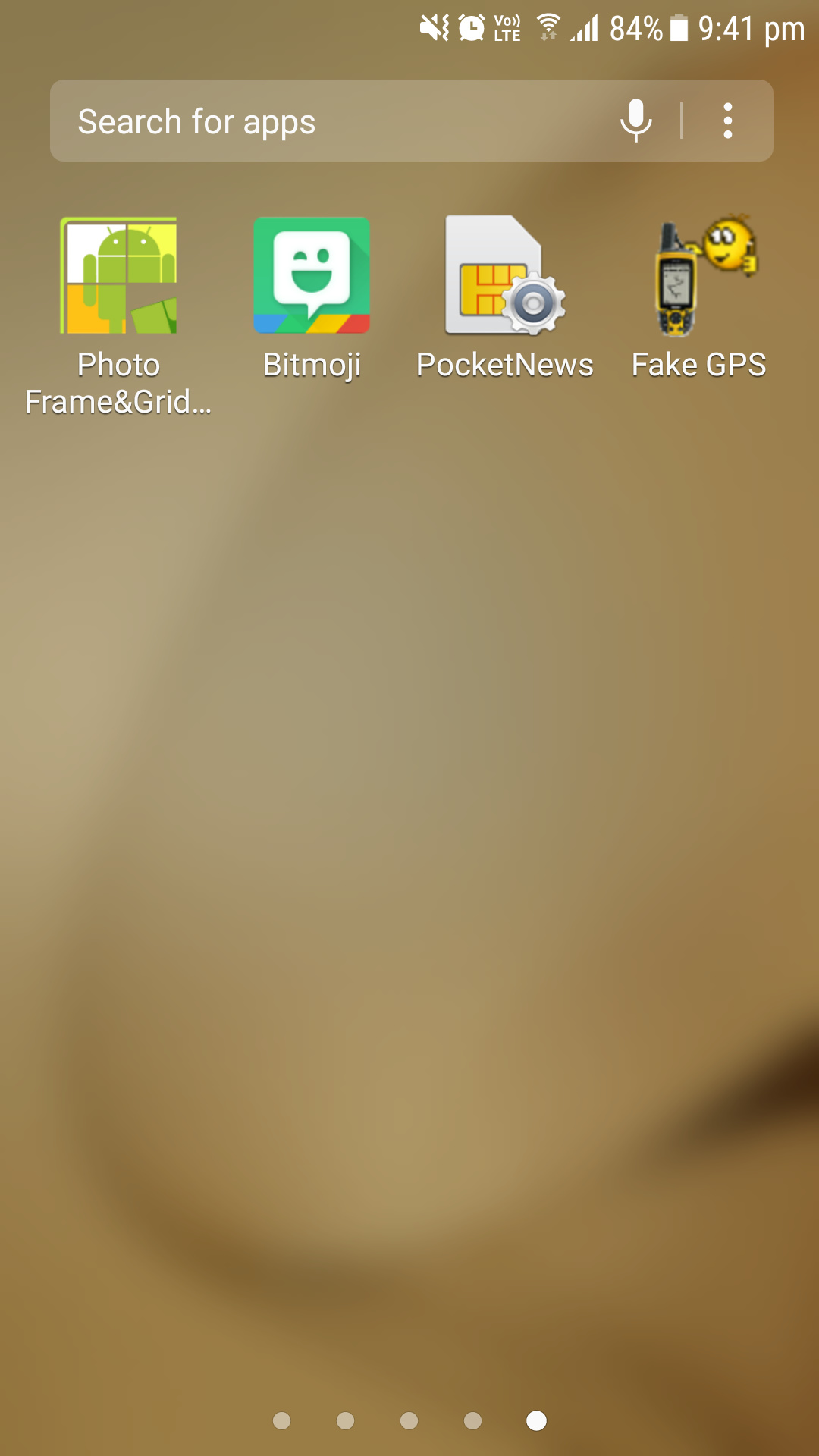Open the three-dot overflow menu

tap(728, 121)
